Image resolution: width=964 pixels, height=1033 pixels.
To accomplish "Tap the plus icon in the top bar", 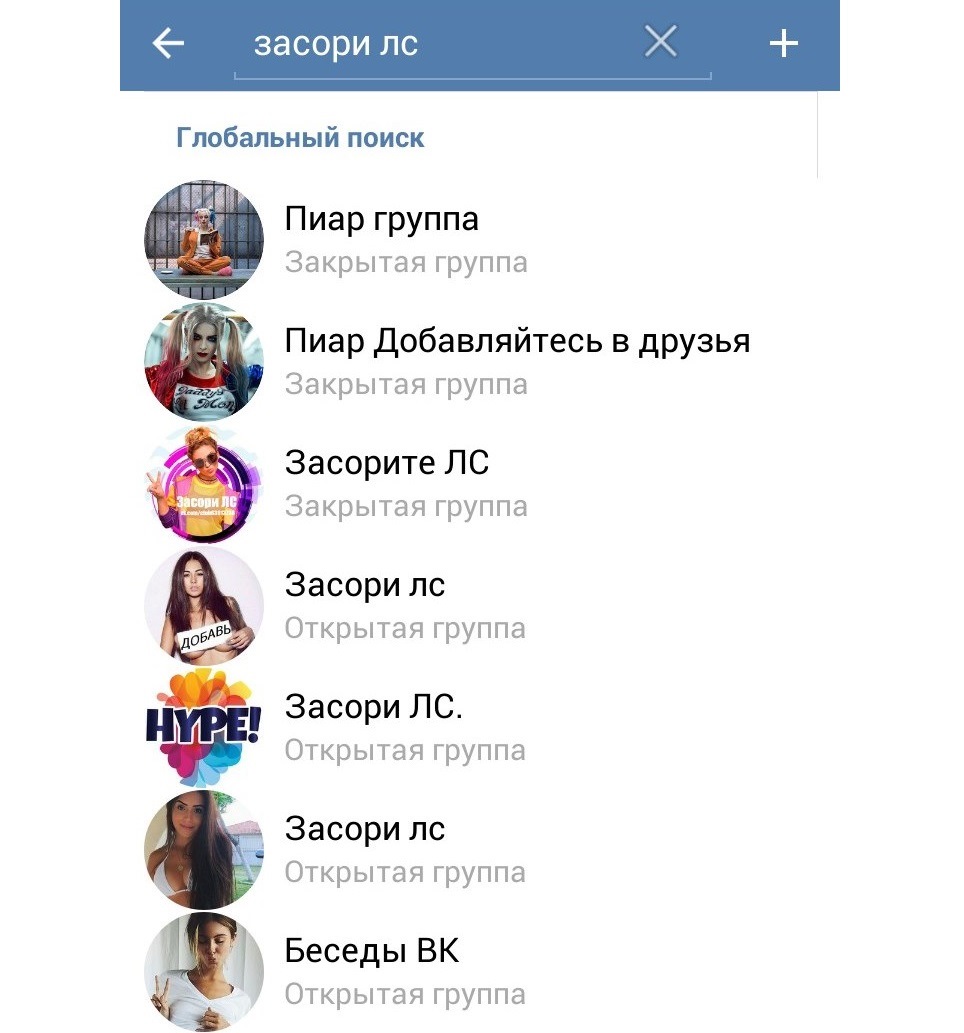I will [784, 44].
